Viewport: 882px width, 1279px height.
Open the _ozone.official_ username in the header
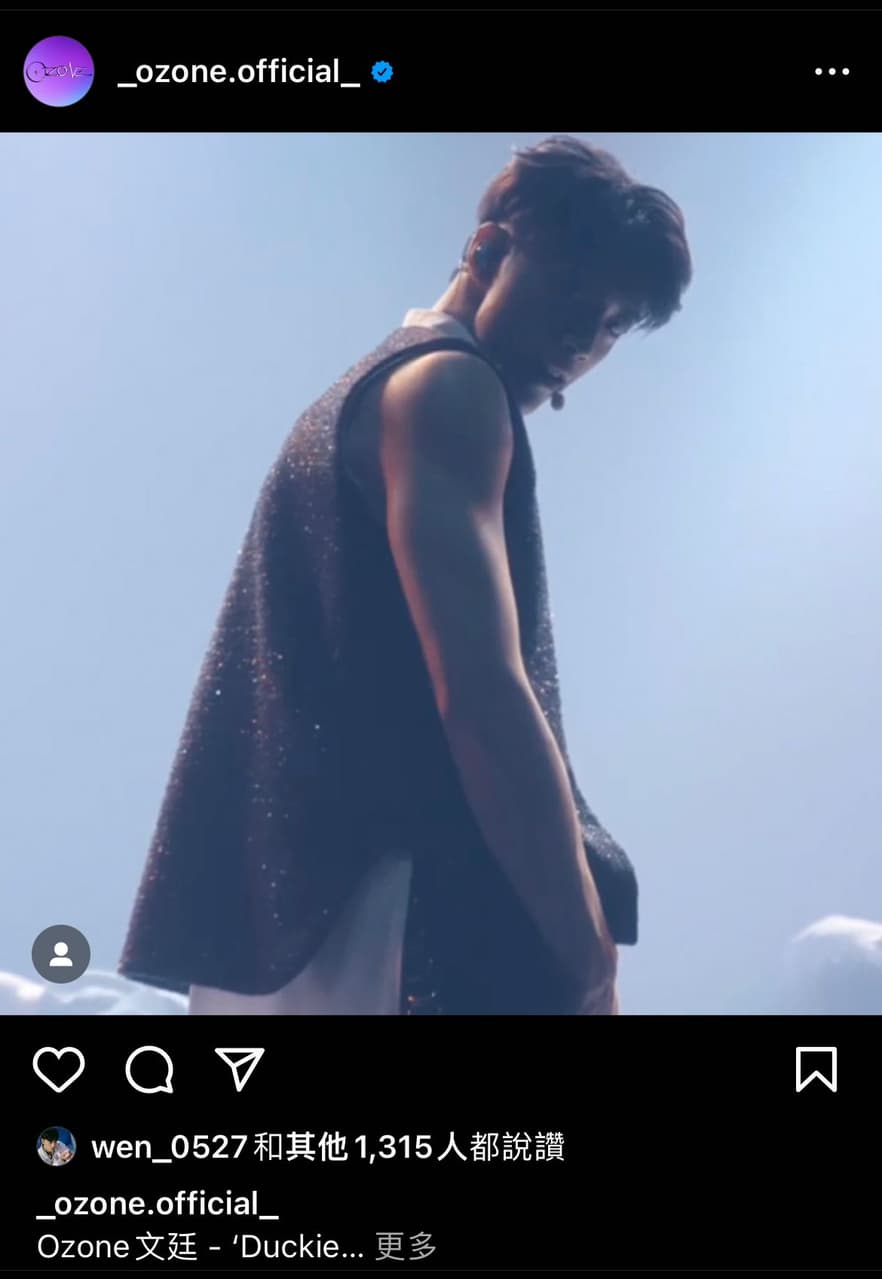(x=239, y=72)
